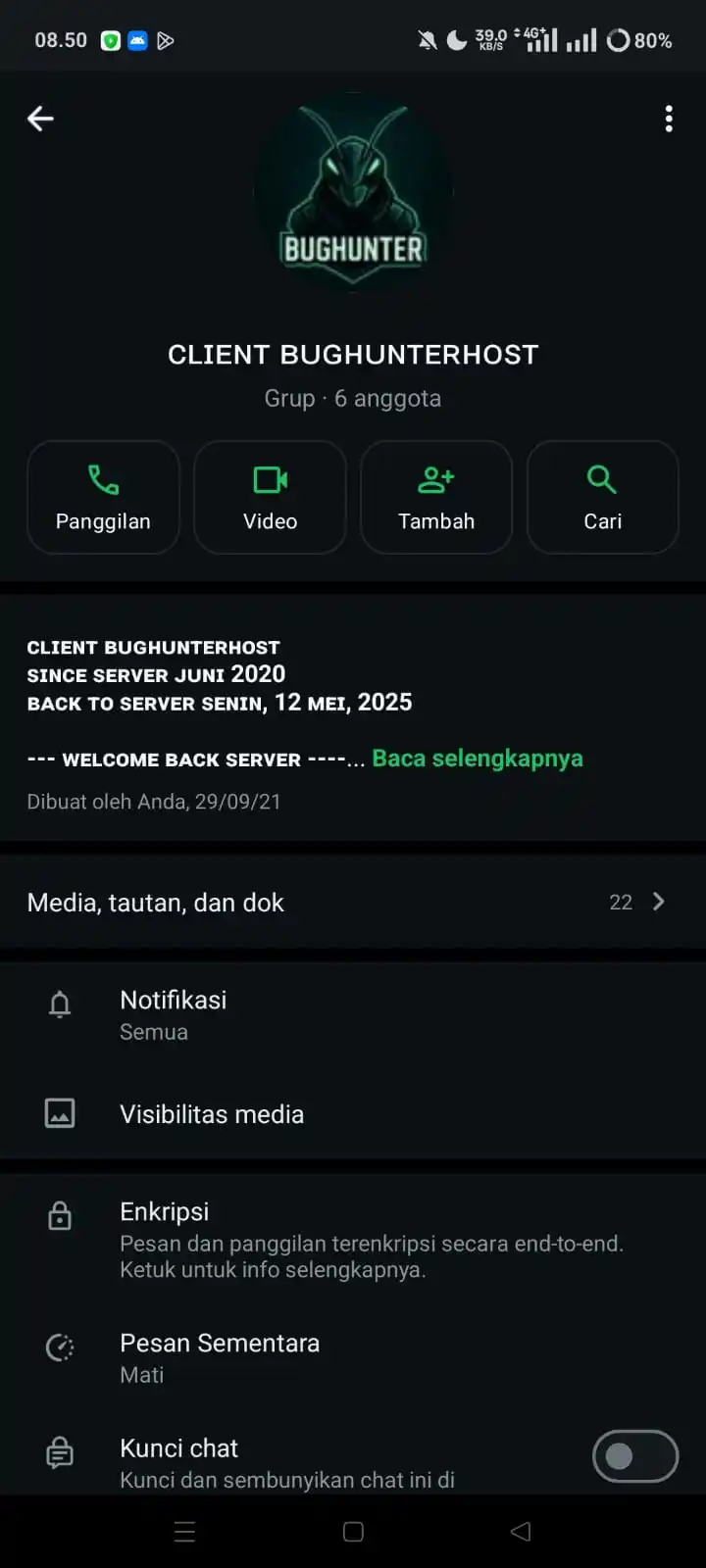
Task: Open recent apps from navigation bar
Action: [x=184, y=1532]
